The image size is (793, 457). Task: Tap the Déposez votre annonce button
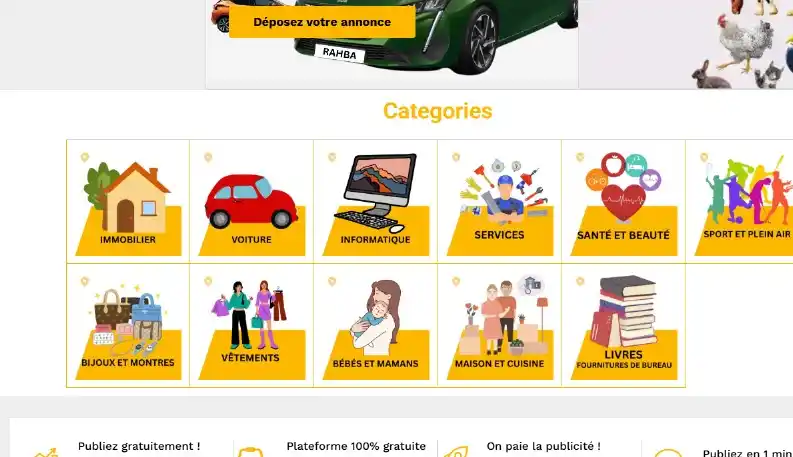click(321, 21)
